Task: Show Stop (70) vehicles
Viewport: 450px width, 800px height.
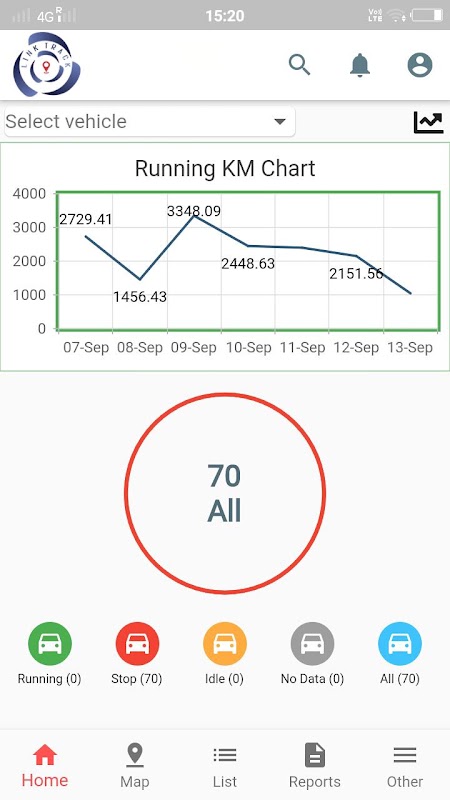Action: tap(137, 654)
